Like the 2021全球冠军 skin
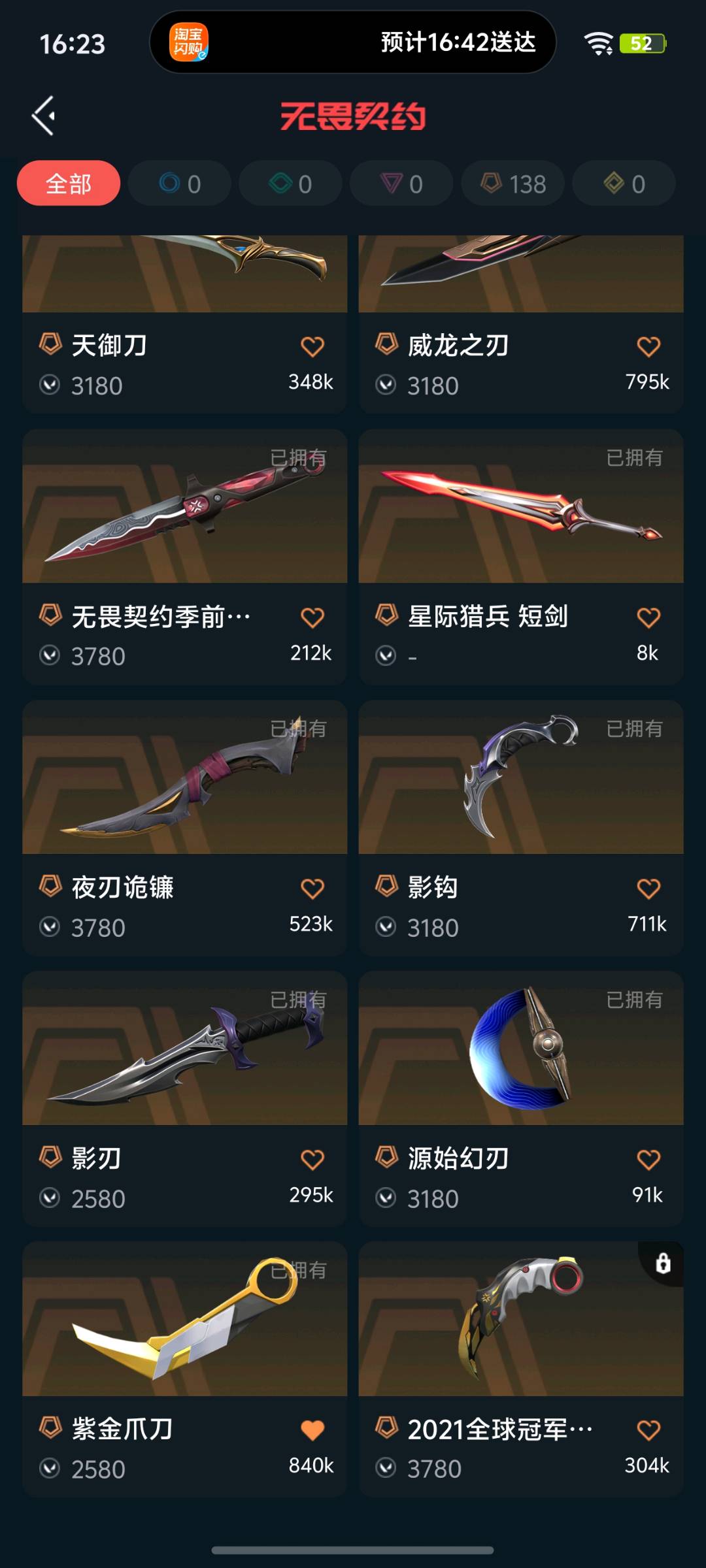Viewport: 706px width, 1568px height. (648, 1431)
